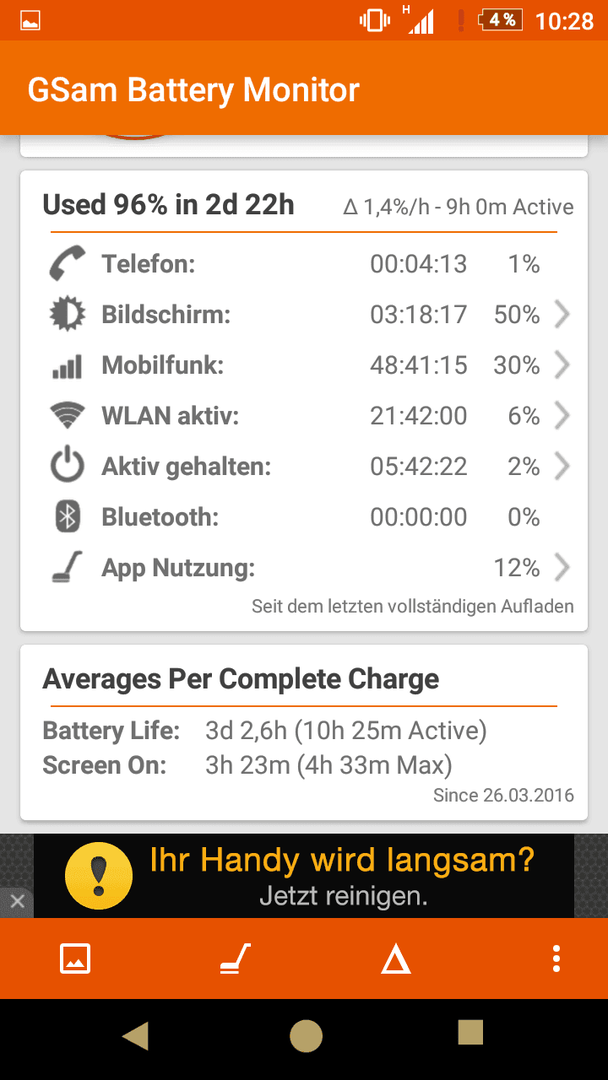Close the ad banner
The image size is (608, 1080).
17,902
